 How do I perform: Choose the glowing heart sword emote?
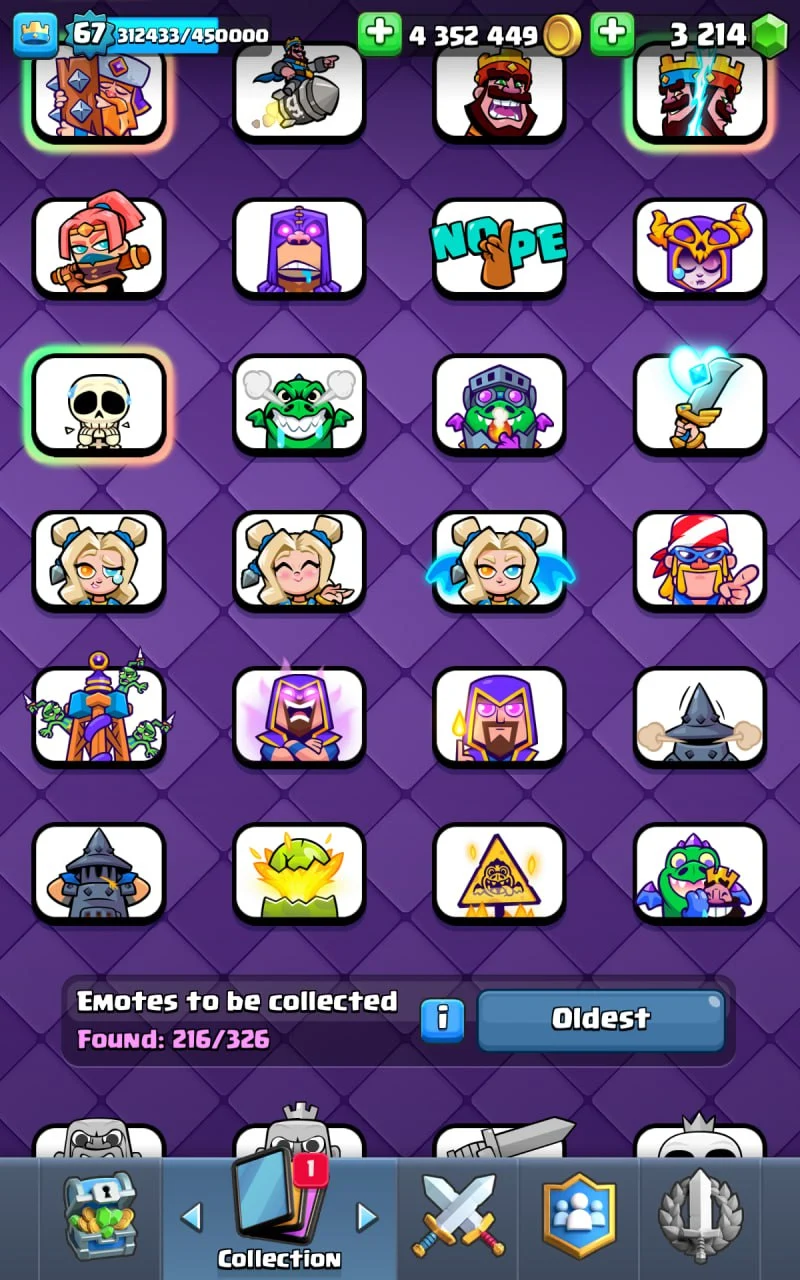(x=699, y=403)
